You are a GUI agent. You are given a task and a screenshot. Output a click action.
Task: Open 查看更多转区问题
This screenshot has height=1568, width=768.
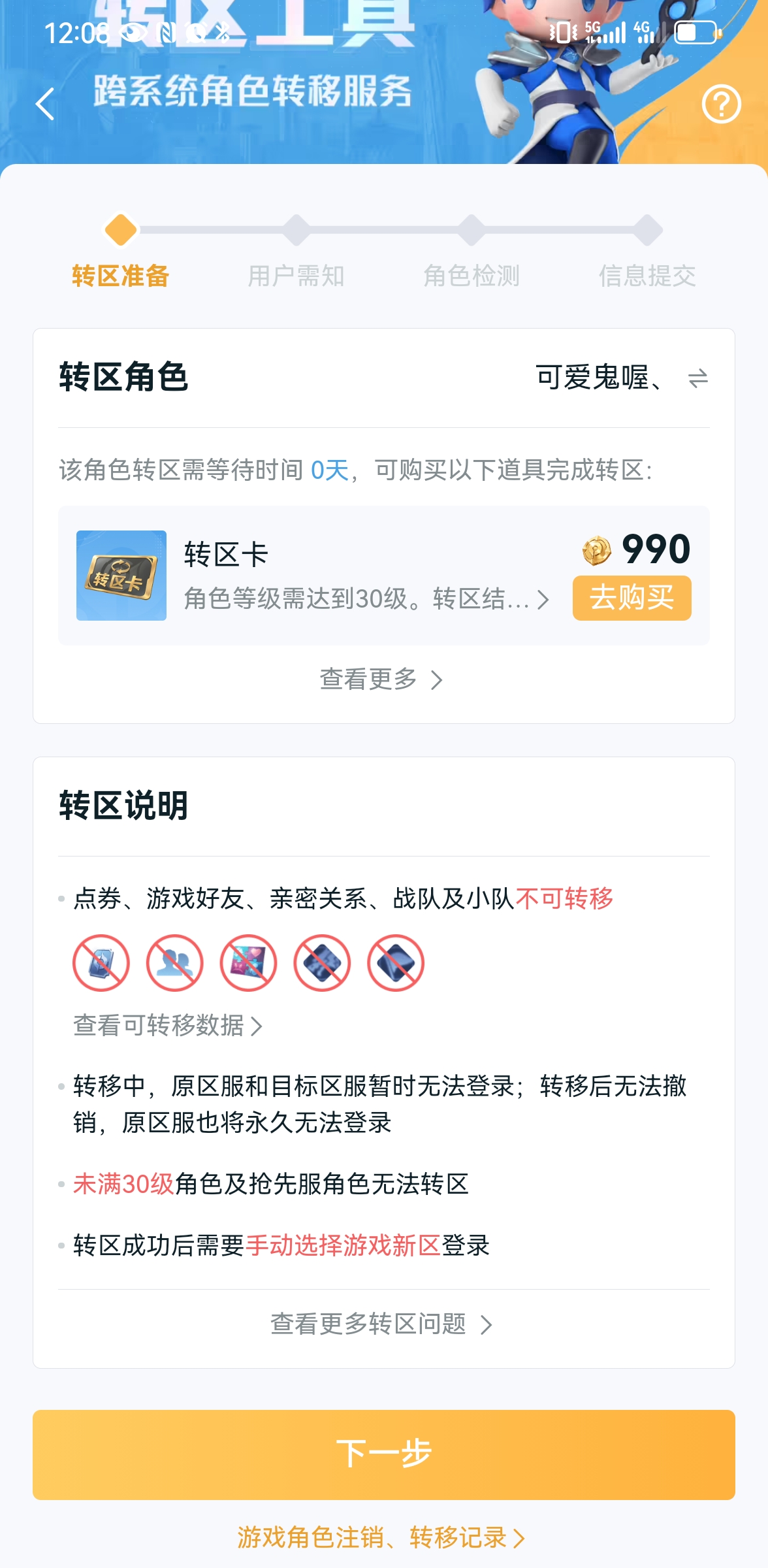[x=382, y=1324]
